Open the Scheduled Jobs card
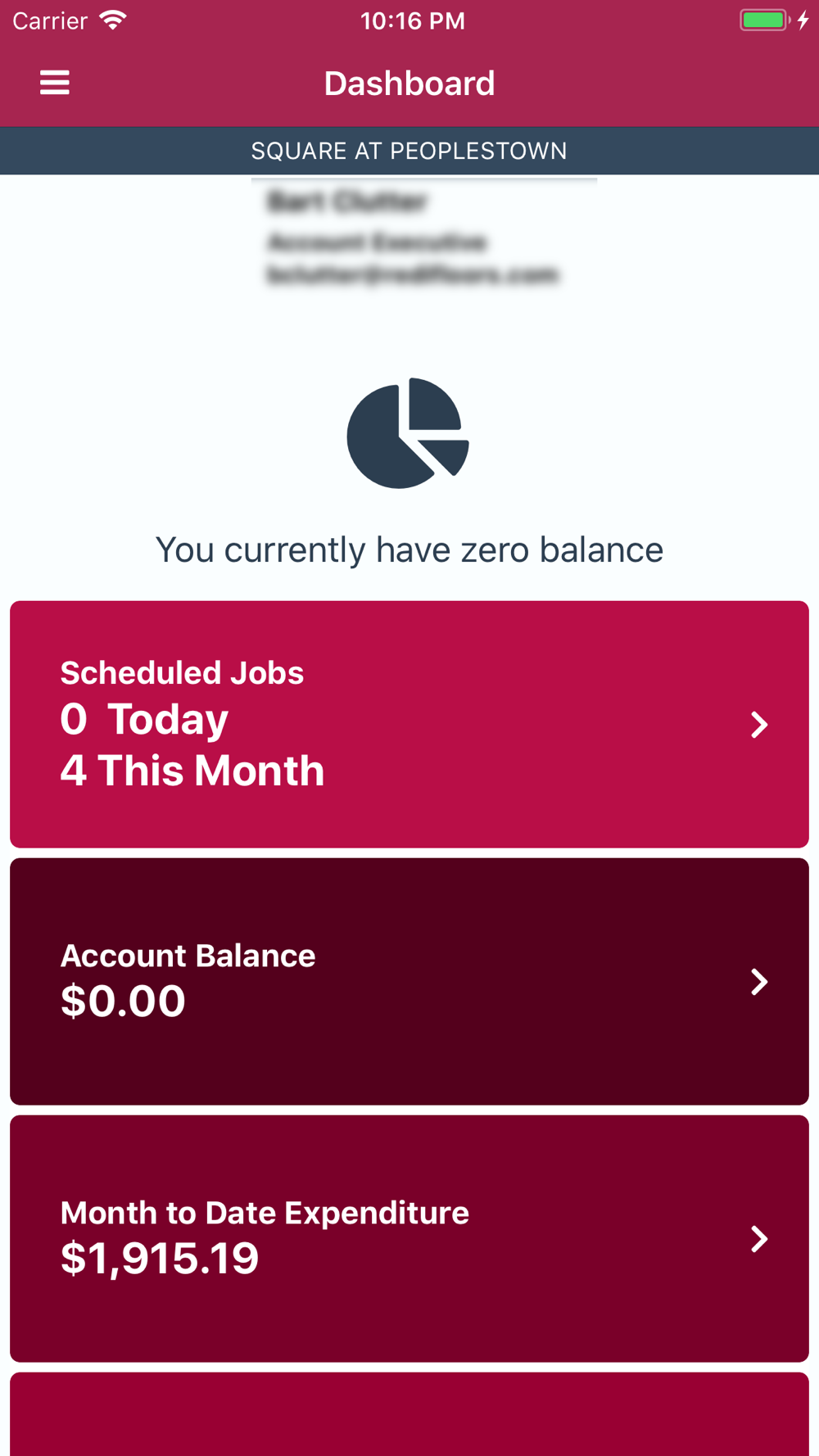 [409, 724]
